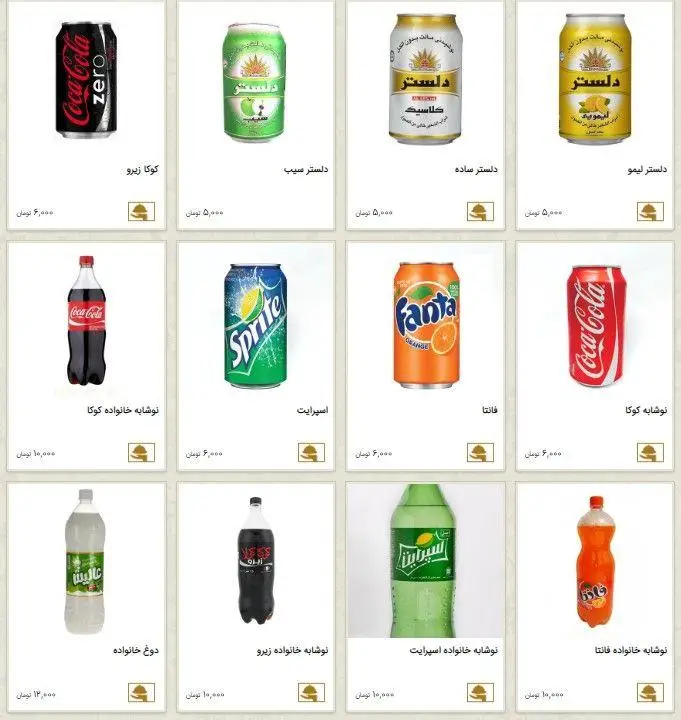Order فانتا with its serving tray icon

click(481, 452)
